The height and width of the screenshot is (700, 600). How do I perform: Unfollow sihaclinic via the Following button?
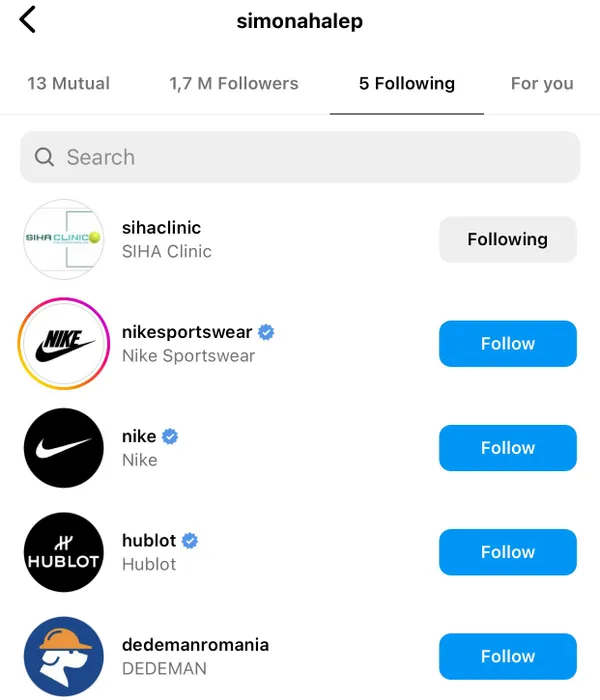coord(508,240)
